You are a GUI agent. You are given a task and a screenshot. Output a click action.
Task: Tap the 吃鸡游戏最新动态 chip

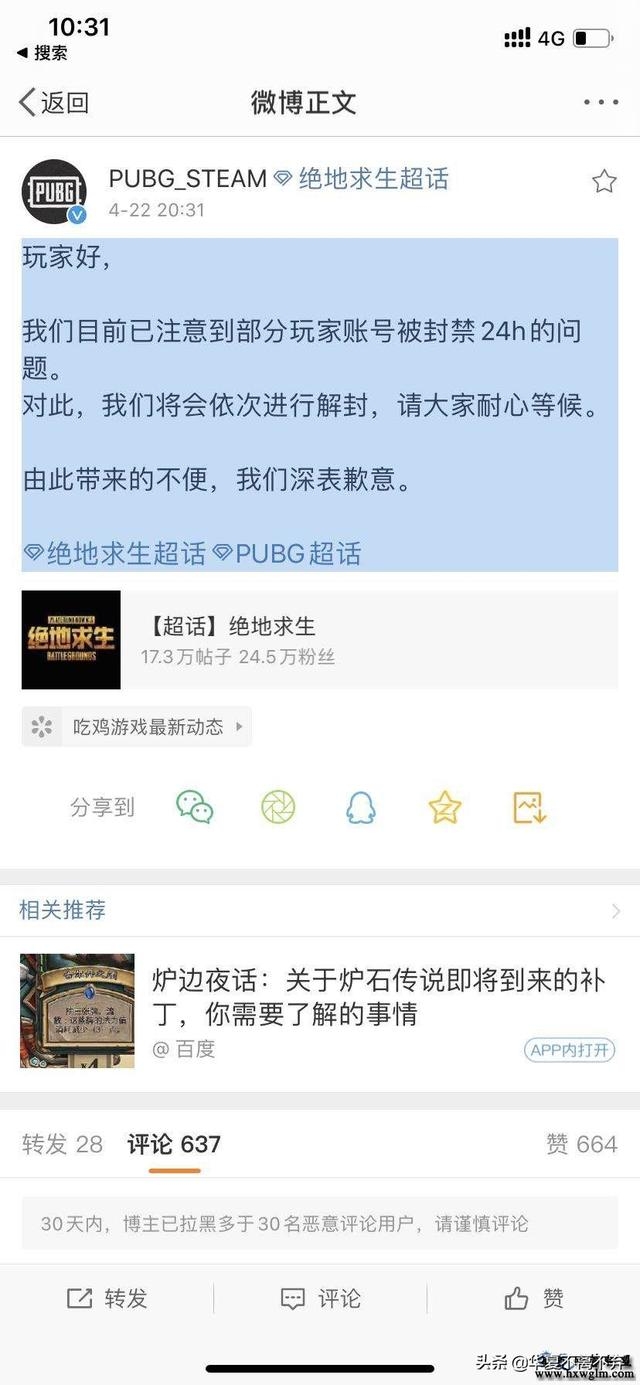(x=137, y=727)
